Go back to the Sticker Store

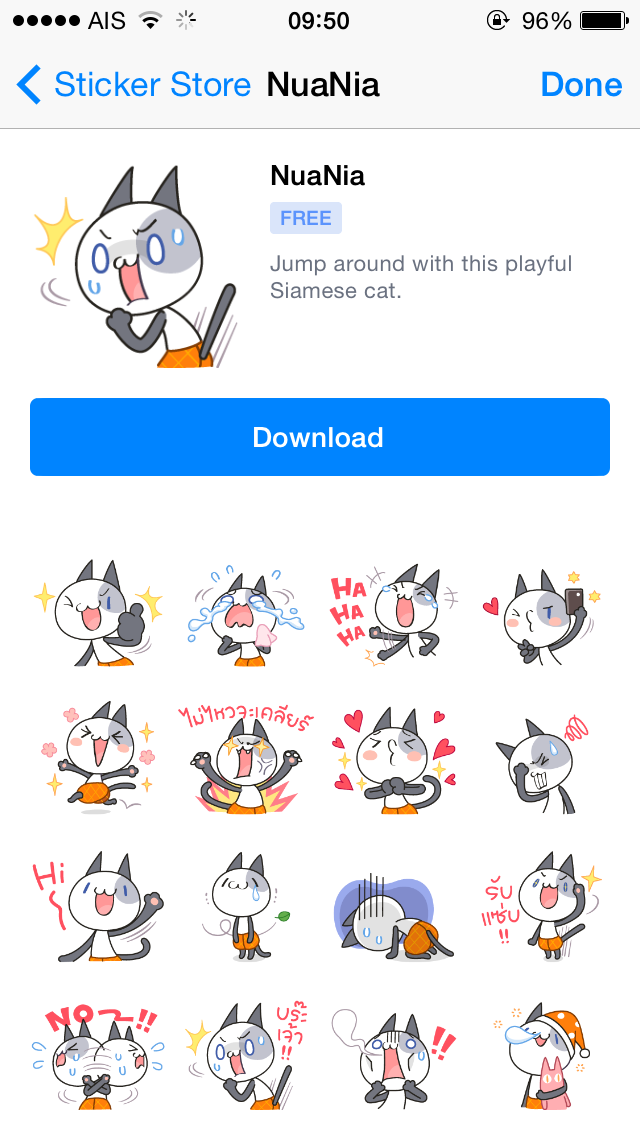click(x=134, y=85)
